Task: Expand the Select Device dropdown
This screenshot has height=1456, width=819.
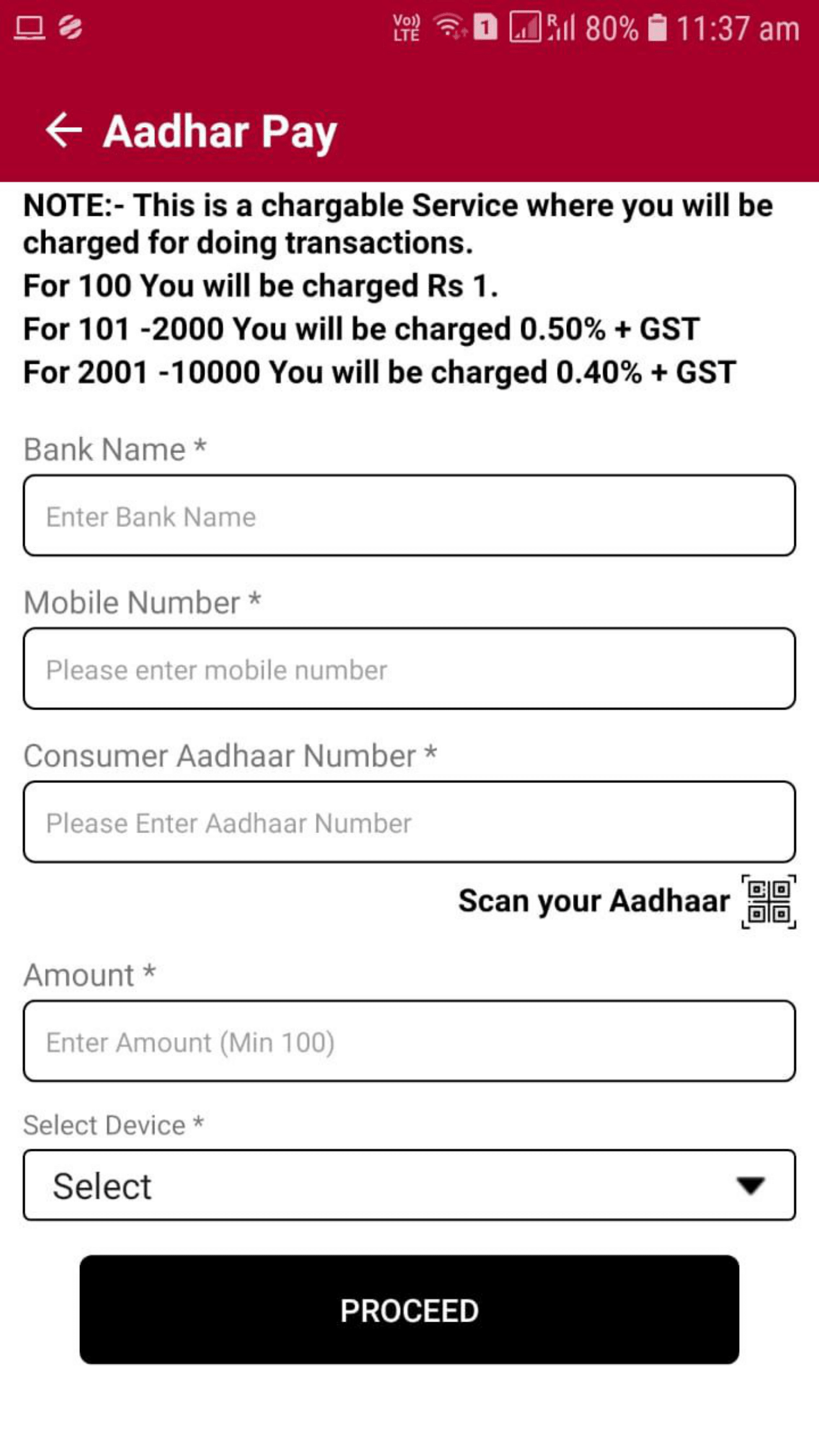Action: tap(409, 1185)
